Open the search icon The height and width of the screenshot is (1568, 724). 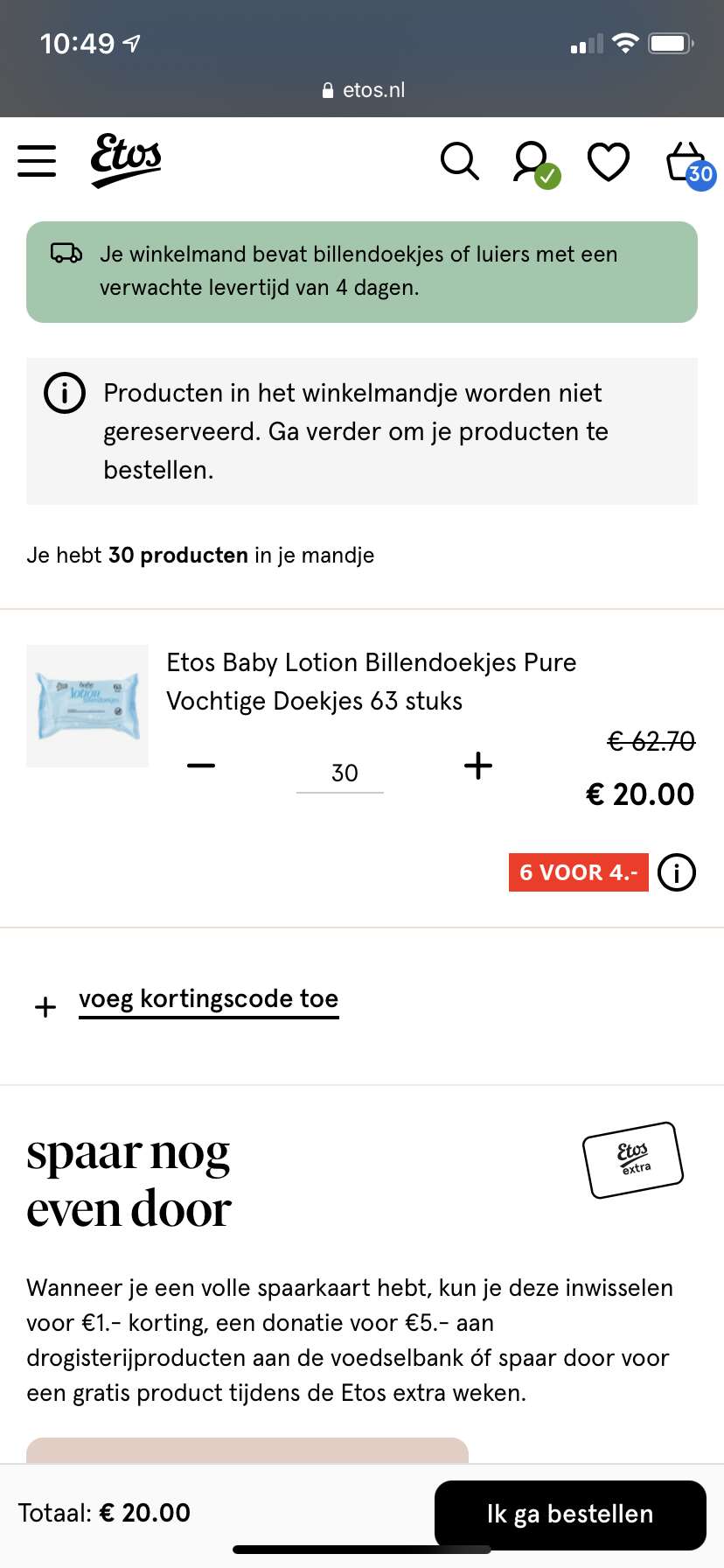pos(459,161)
